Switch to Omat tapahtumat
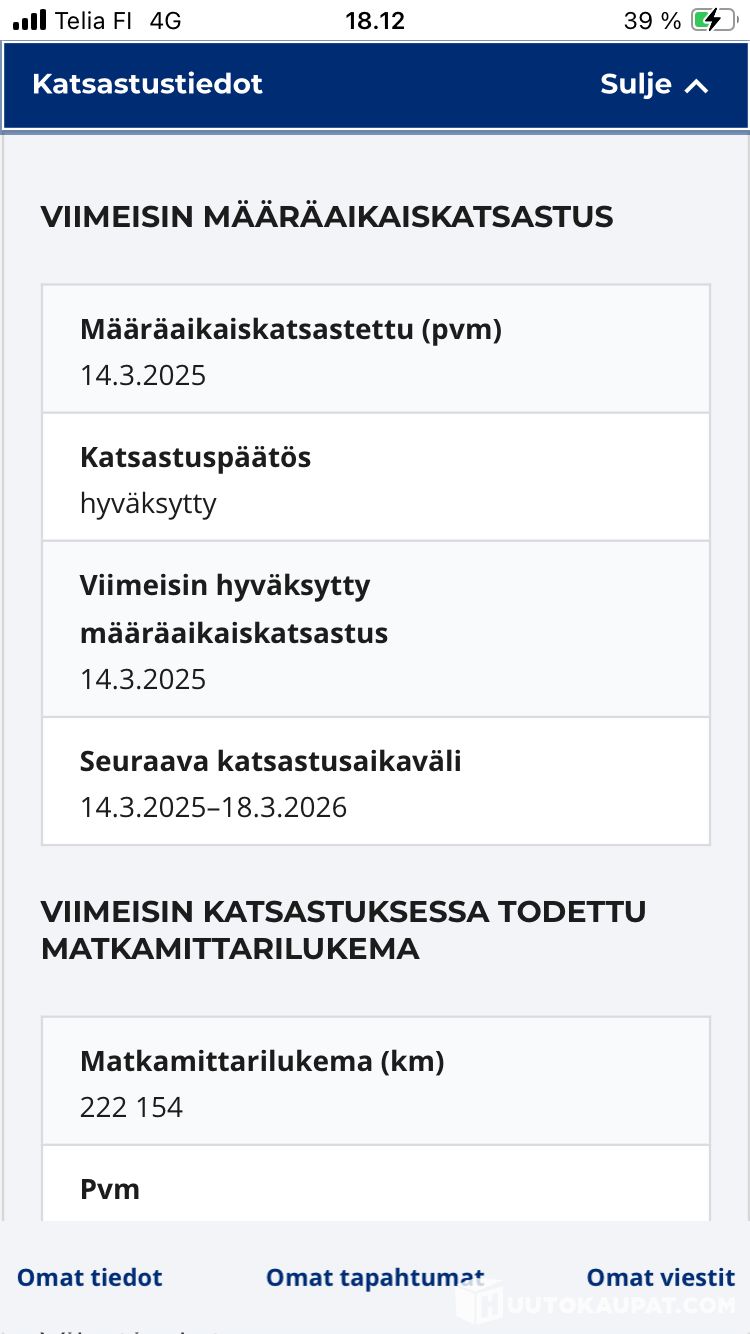The width and height of the screenshot is (750, 1334). 375,1277
